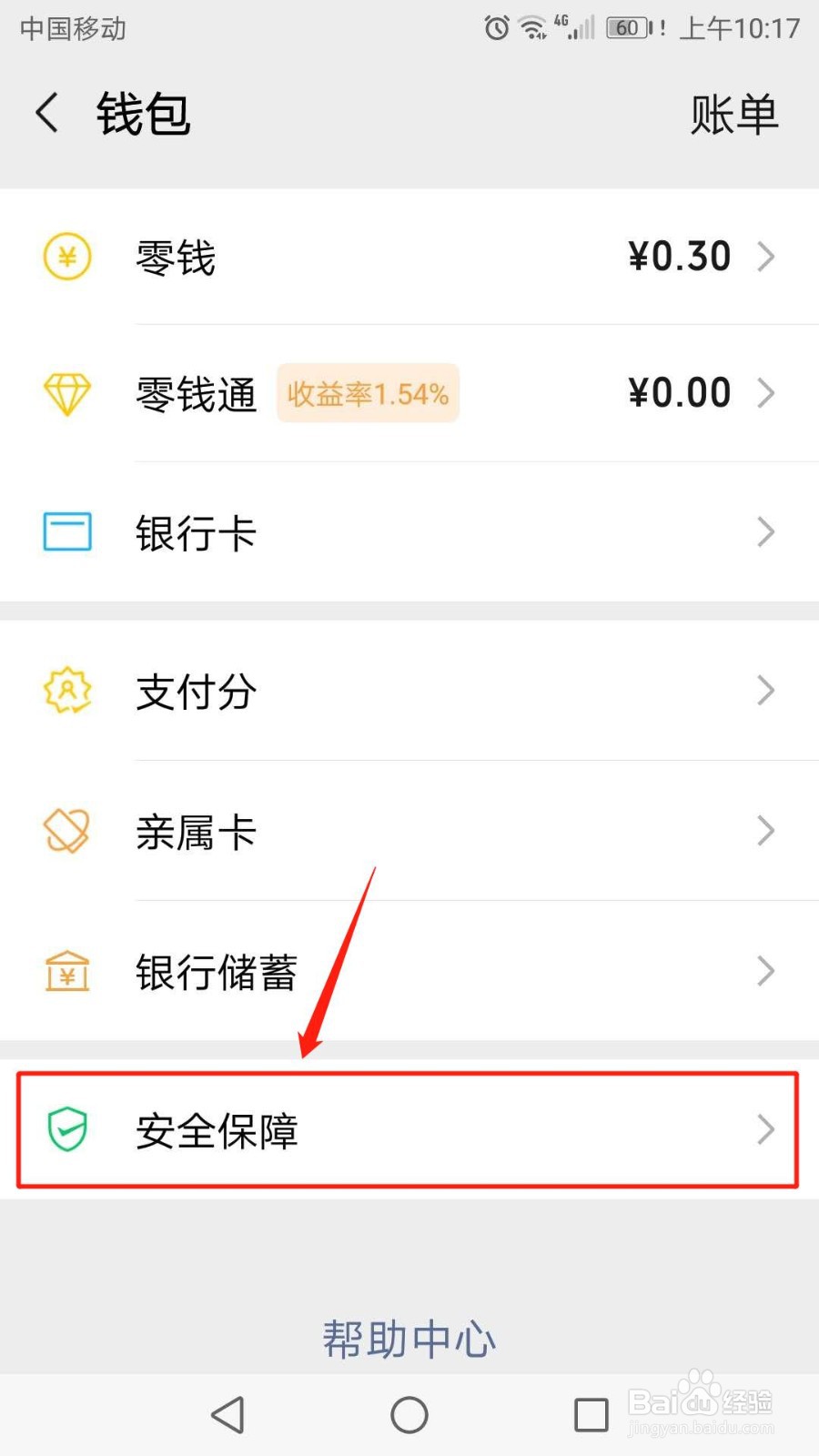This screenshot has height=1456, width=819.
Task: Tap the 收益率1.54% rate badge
Action: tap(367, 393)
